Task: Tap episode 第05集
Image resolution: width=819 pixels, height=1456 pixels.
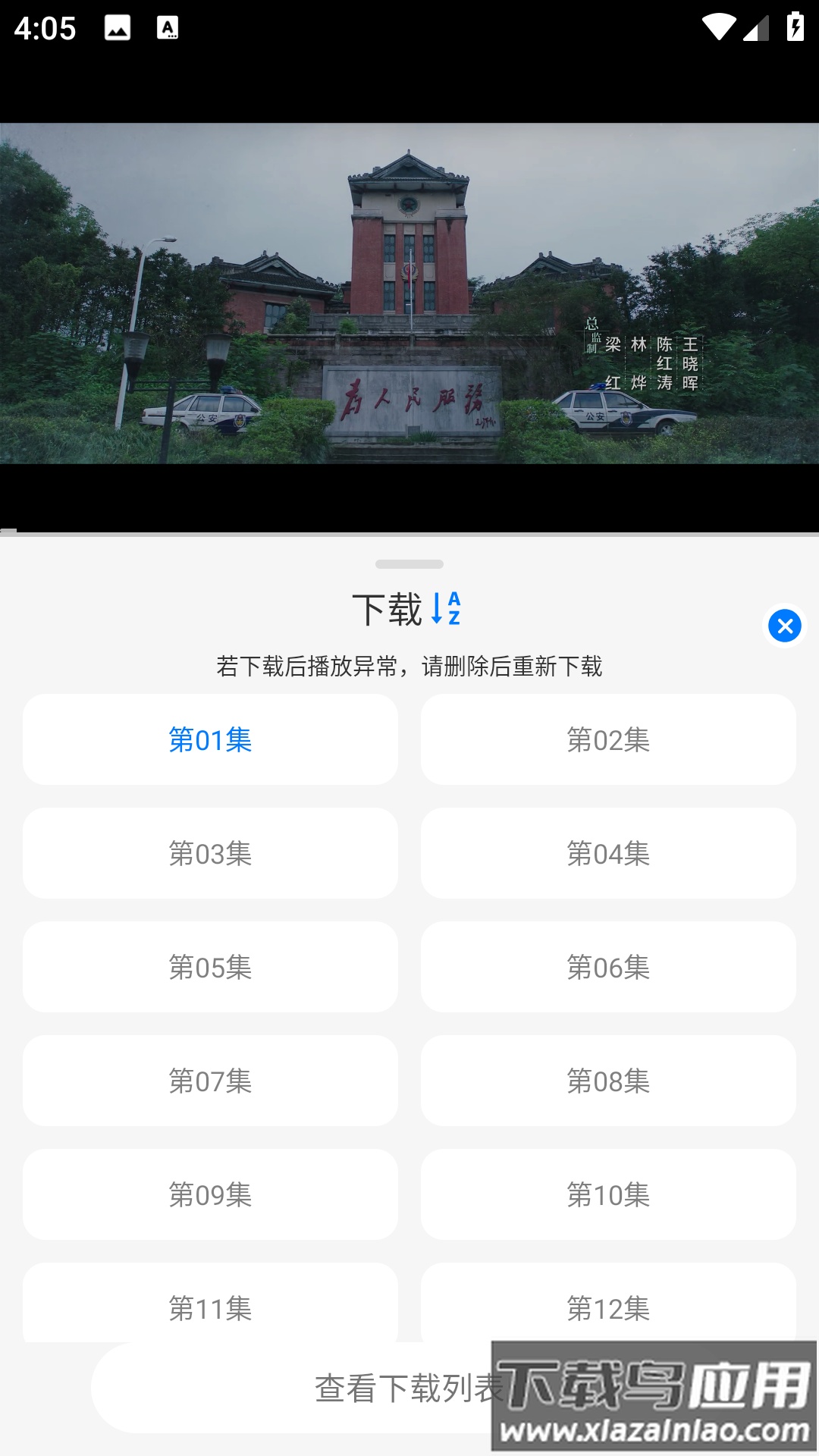Action: (210, 967)
